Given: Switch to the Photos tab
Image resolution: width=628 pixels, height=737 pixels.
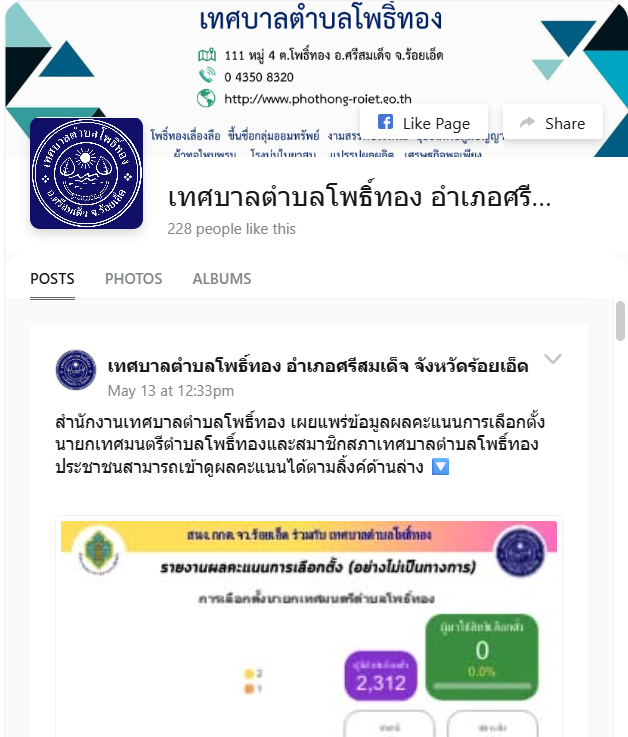Looking at the screenshot, I should (133, 279).
